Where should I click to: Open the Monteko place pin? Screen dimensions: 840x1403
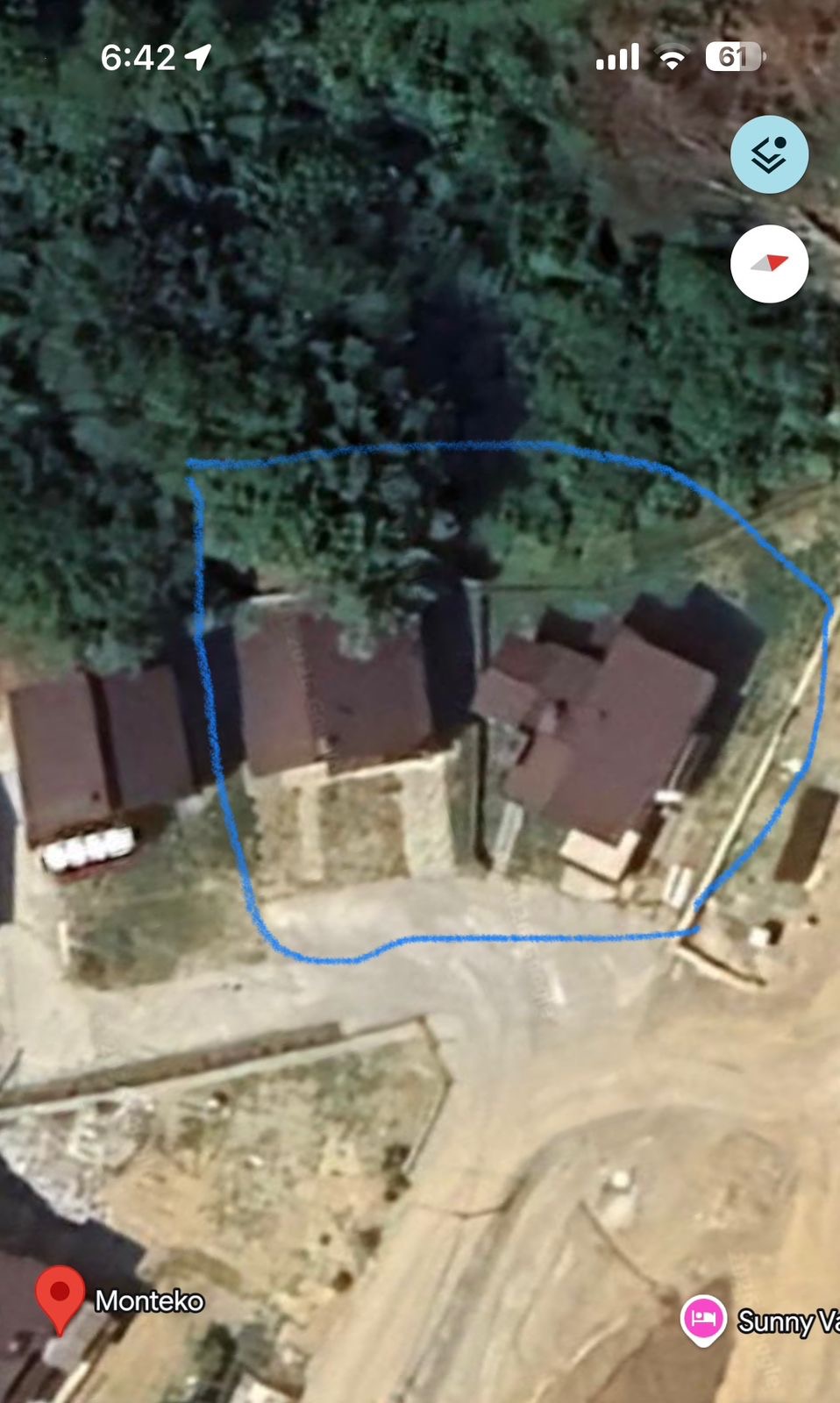click(x=60, y=1297)
